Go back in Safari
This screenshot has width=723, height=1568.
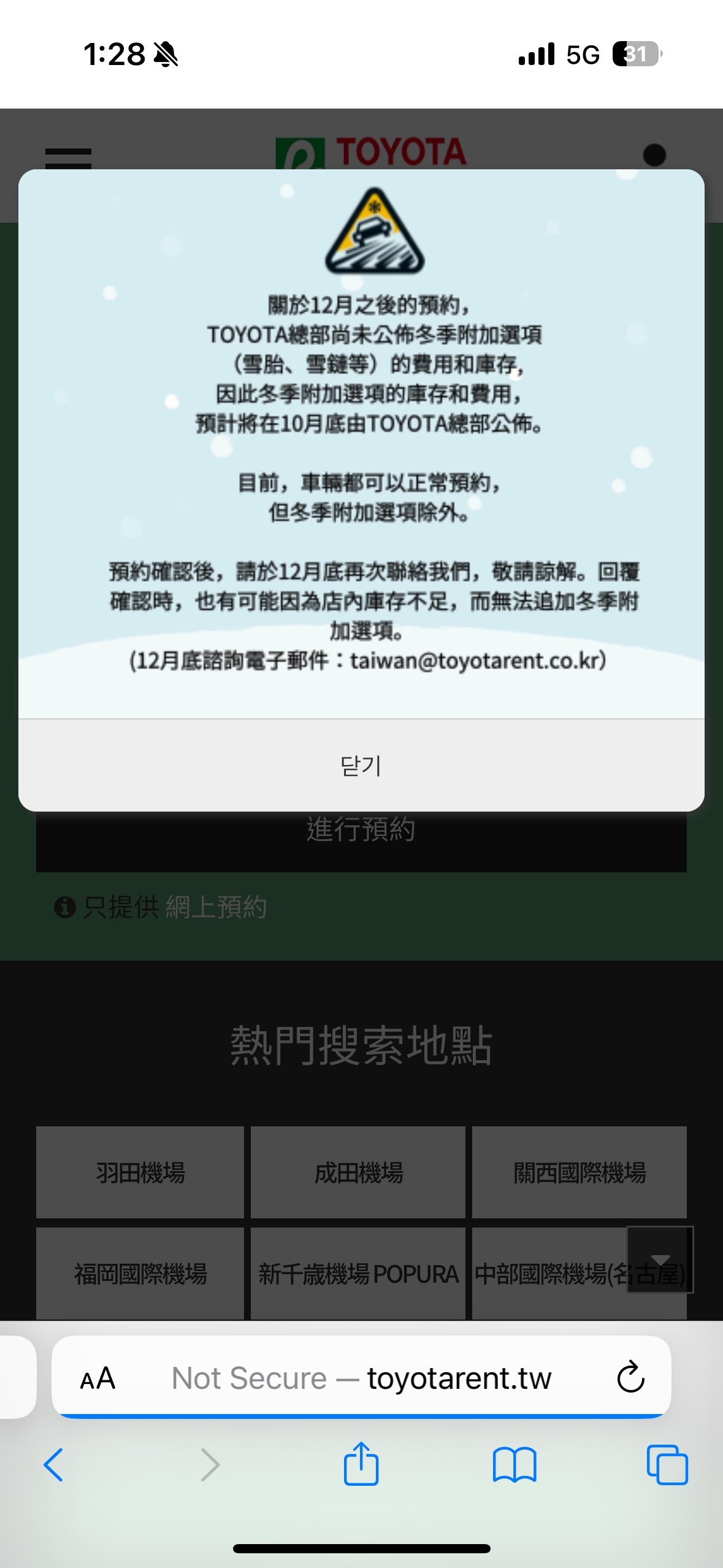coord(54,1465)
